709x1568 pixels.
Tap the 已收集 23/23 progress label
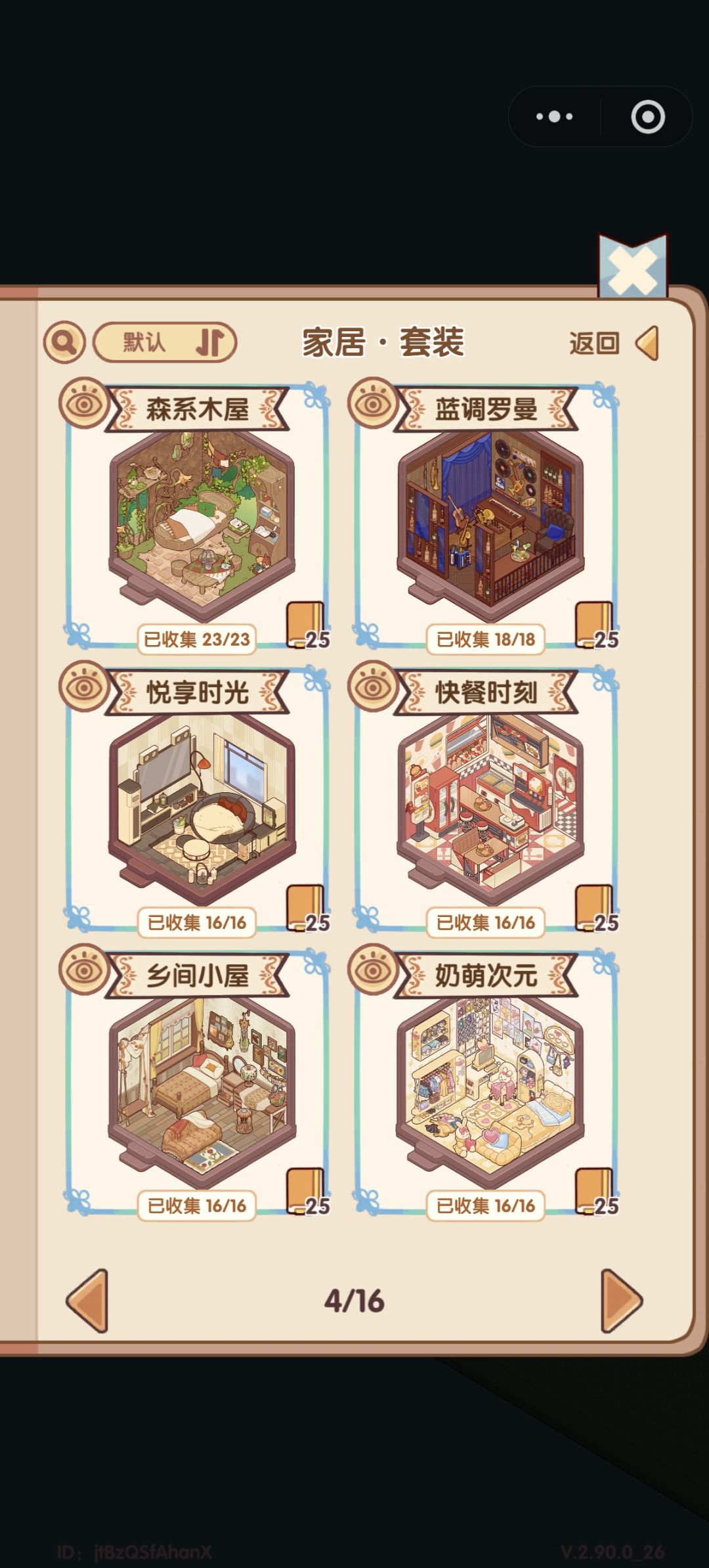196,637
